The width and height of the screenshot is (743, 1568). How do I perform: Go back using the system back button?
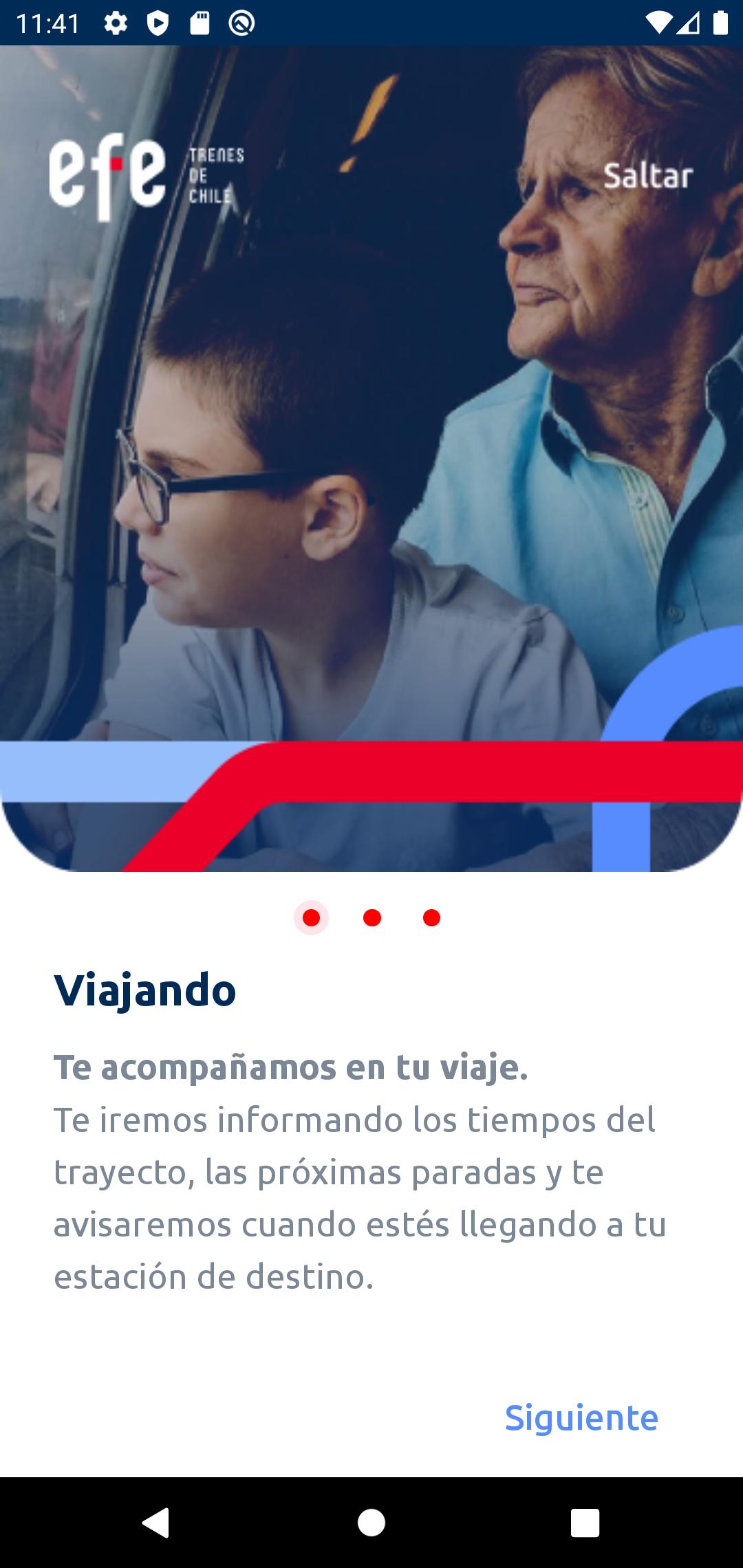point(155,1522)
